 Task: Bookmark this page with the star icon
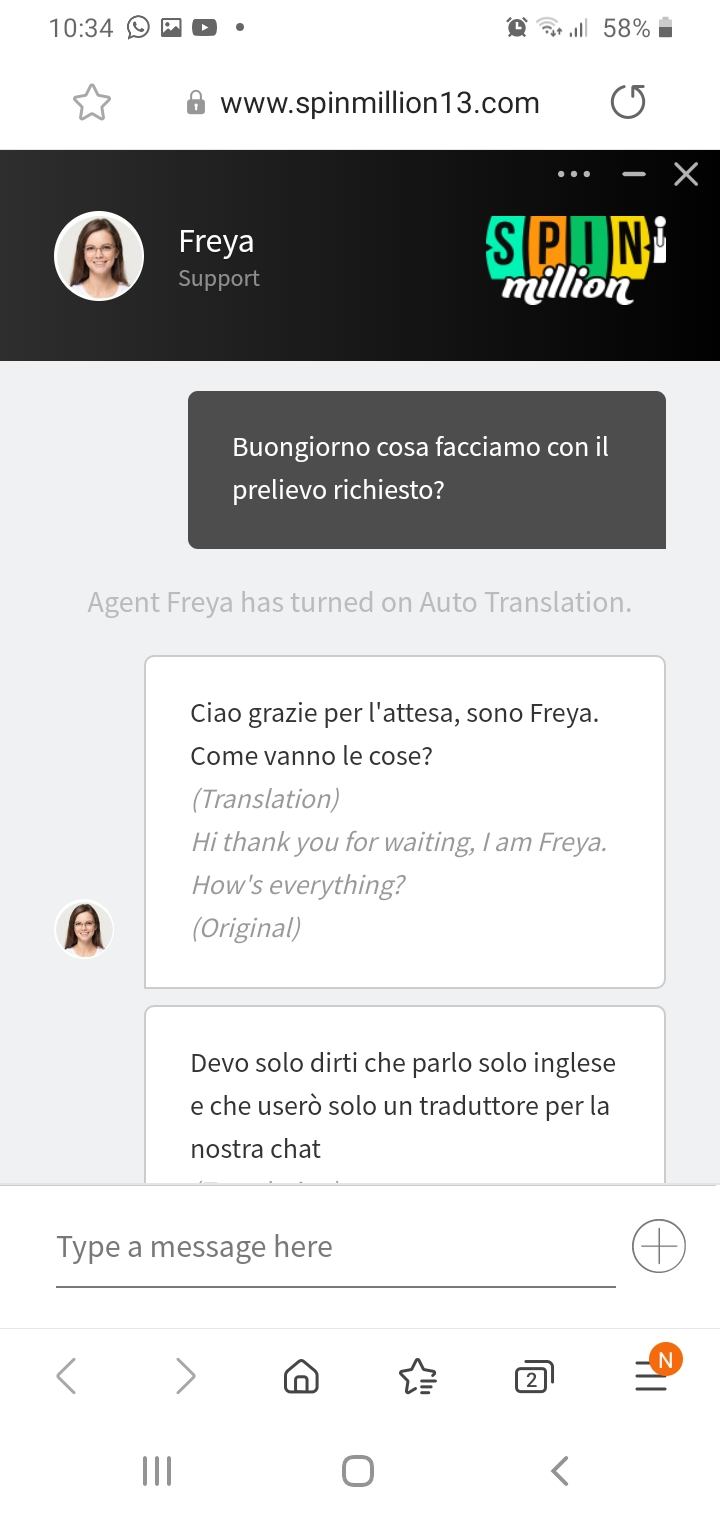click(92, 103)
